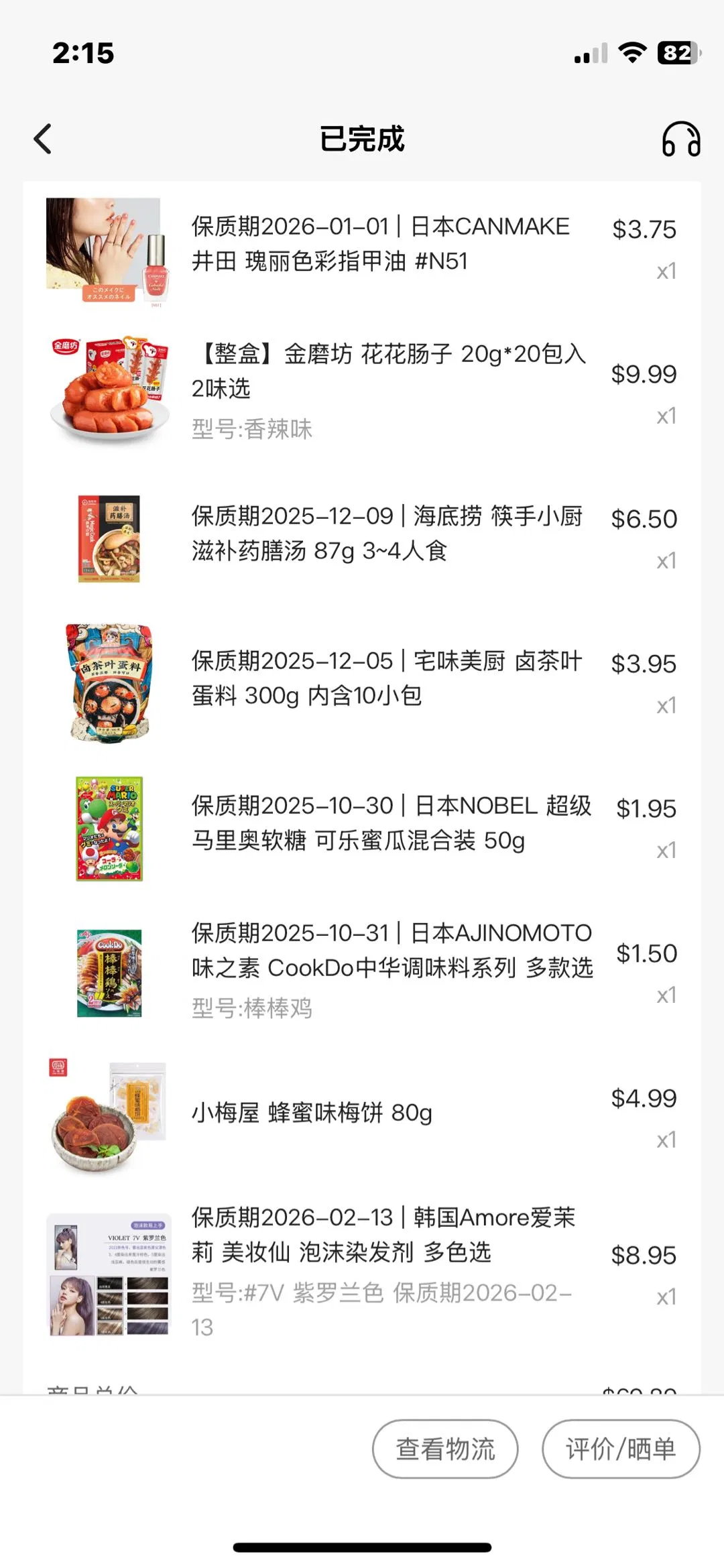Tap the 查看物流 button

pyautogui.click(x=445, y=1448)
